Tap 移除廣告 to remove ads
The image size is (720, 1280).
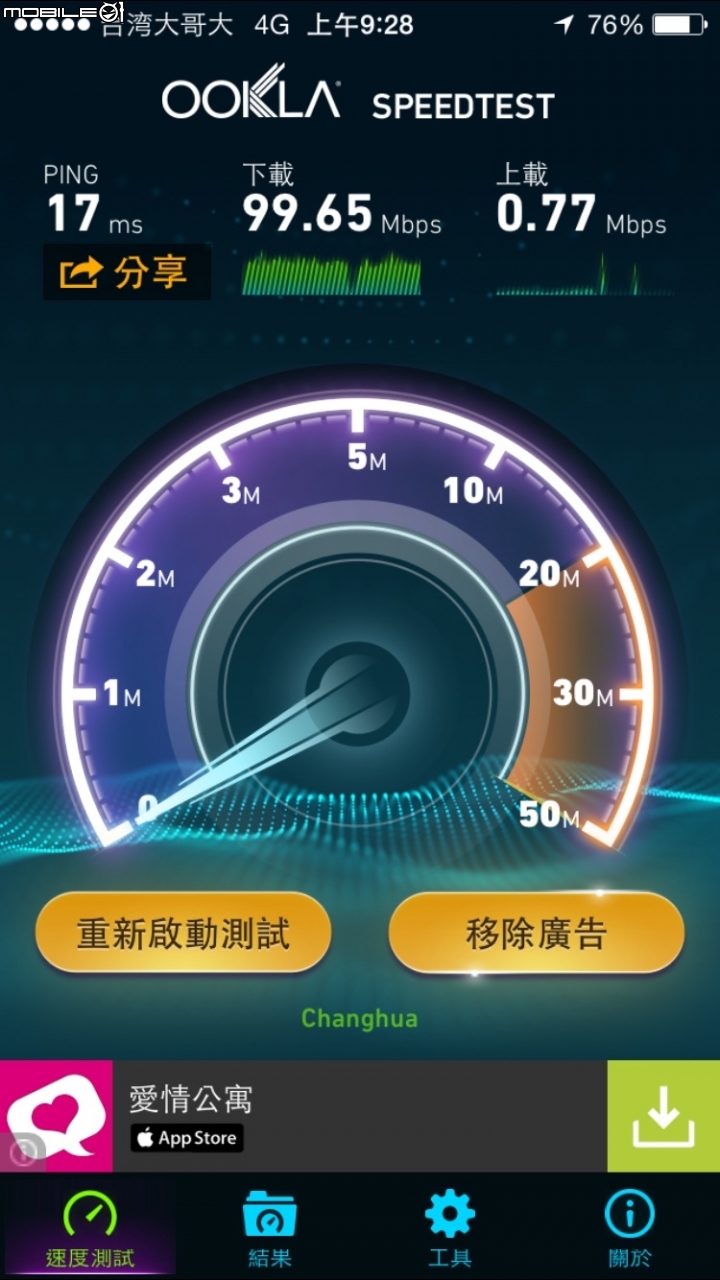pos(536,931)
